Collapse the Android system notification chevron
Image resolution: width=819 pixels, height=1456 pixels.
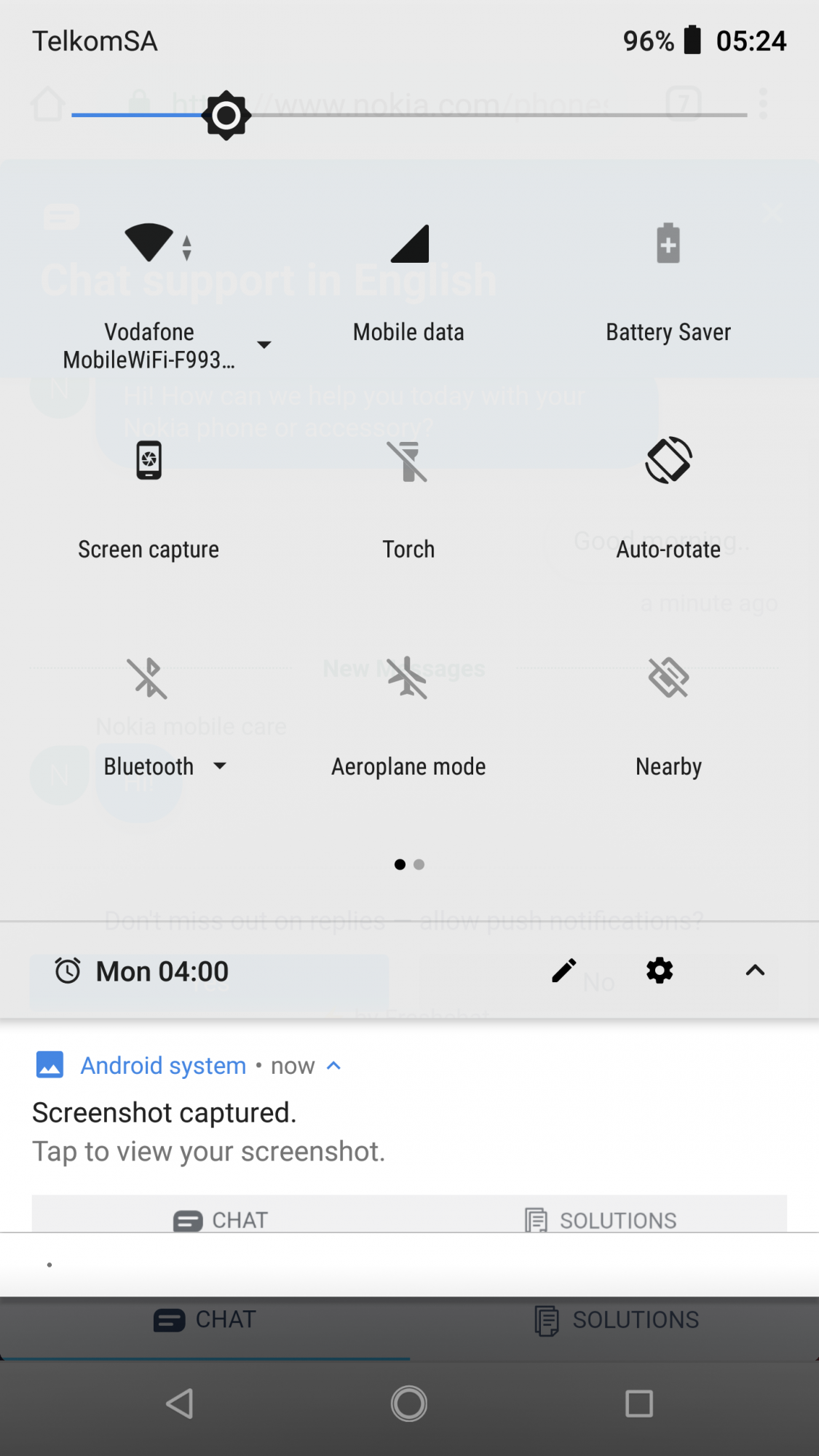pos(334,1066)
